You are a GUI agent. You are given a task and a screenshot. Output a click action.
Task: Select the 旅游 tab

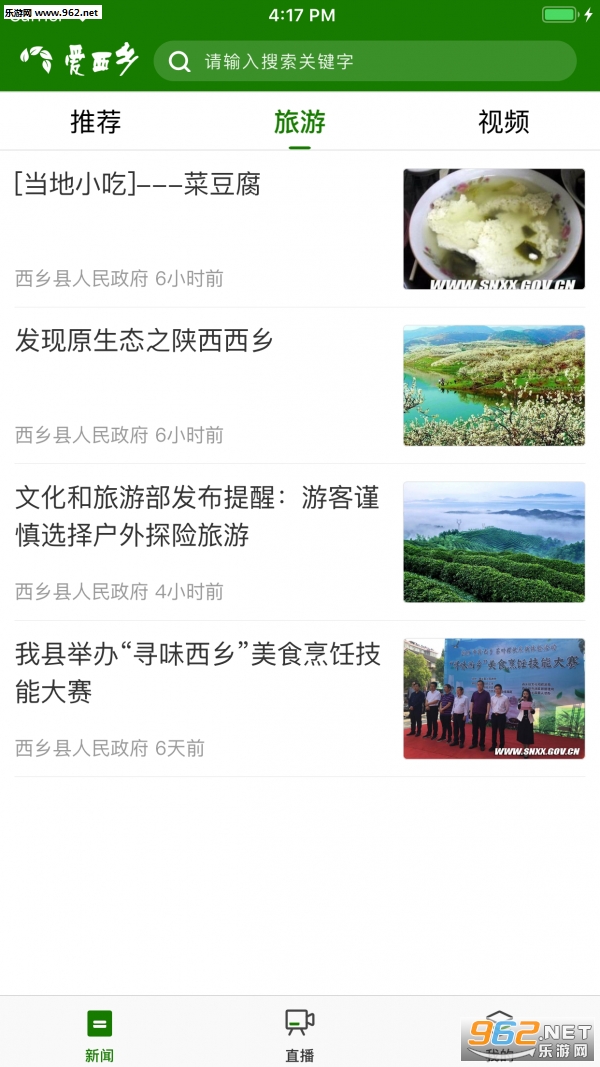pyautogui.click(x=300, y=122)
